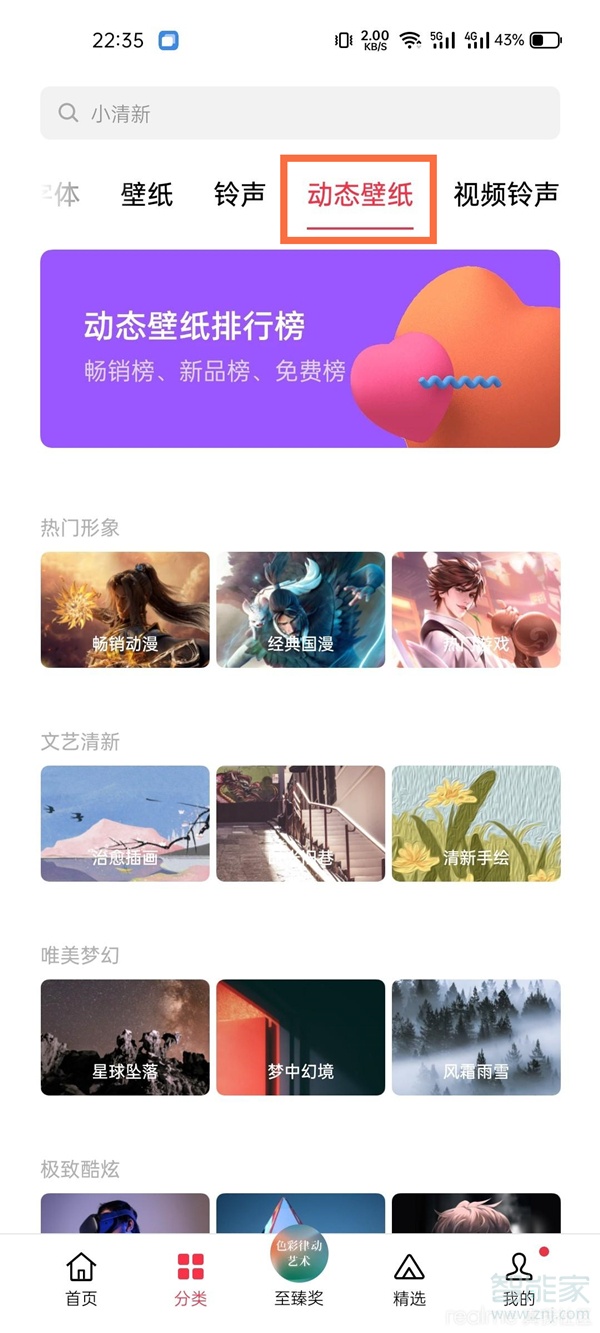The height and width of the screenshot is (1333, 600).
Task: Open the 清新手绘 category
Action: click(476, 823)
